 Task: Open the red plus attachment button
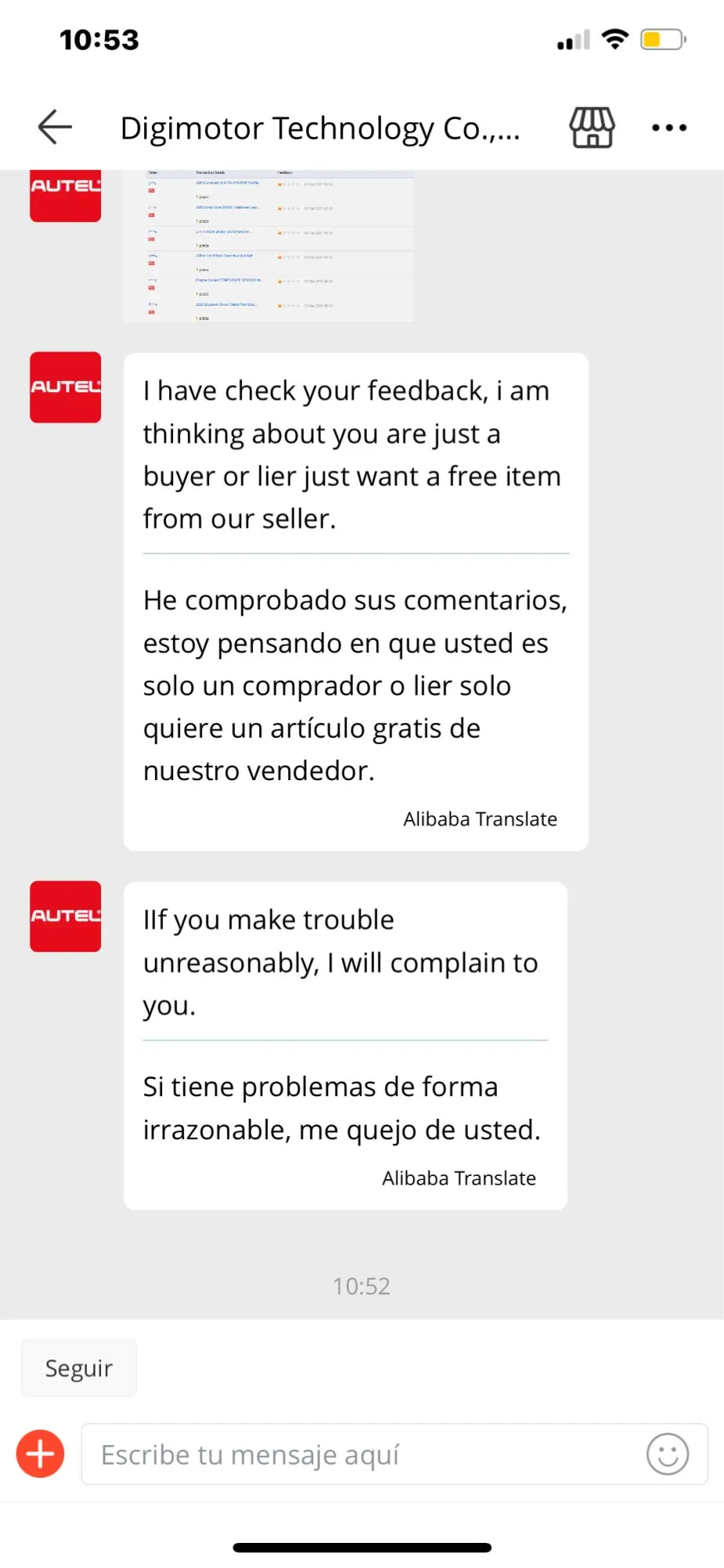(41, 1454)
